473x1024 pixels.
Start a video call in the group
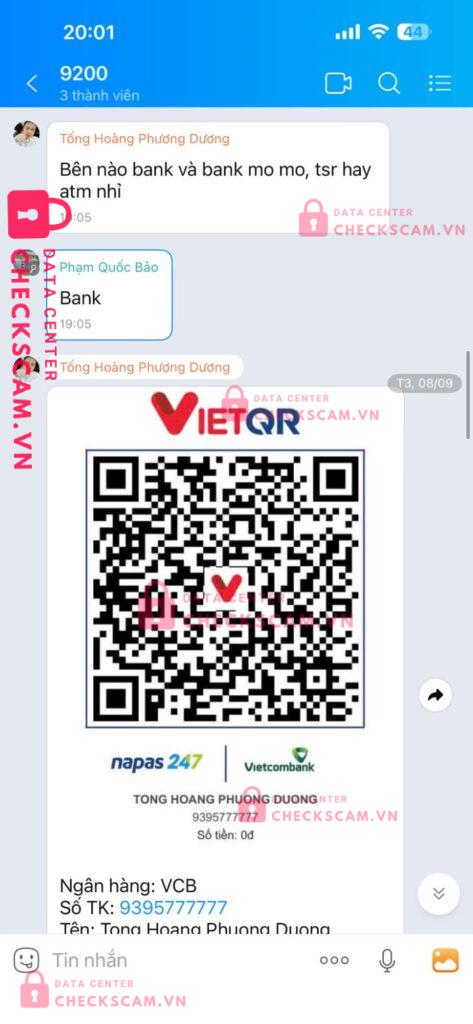338,84
